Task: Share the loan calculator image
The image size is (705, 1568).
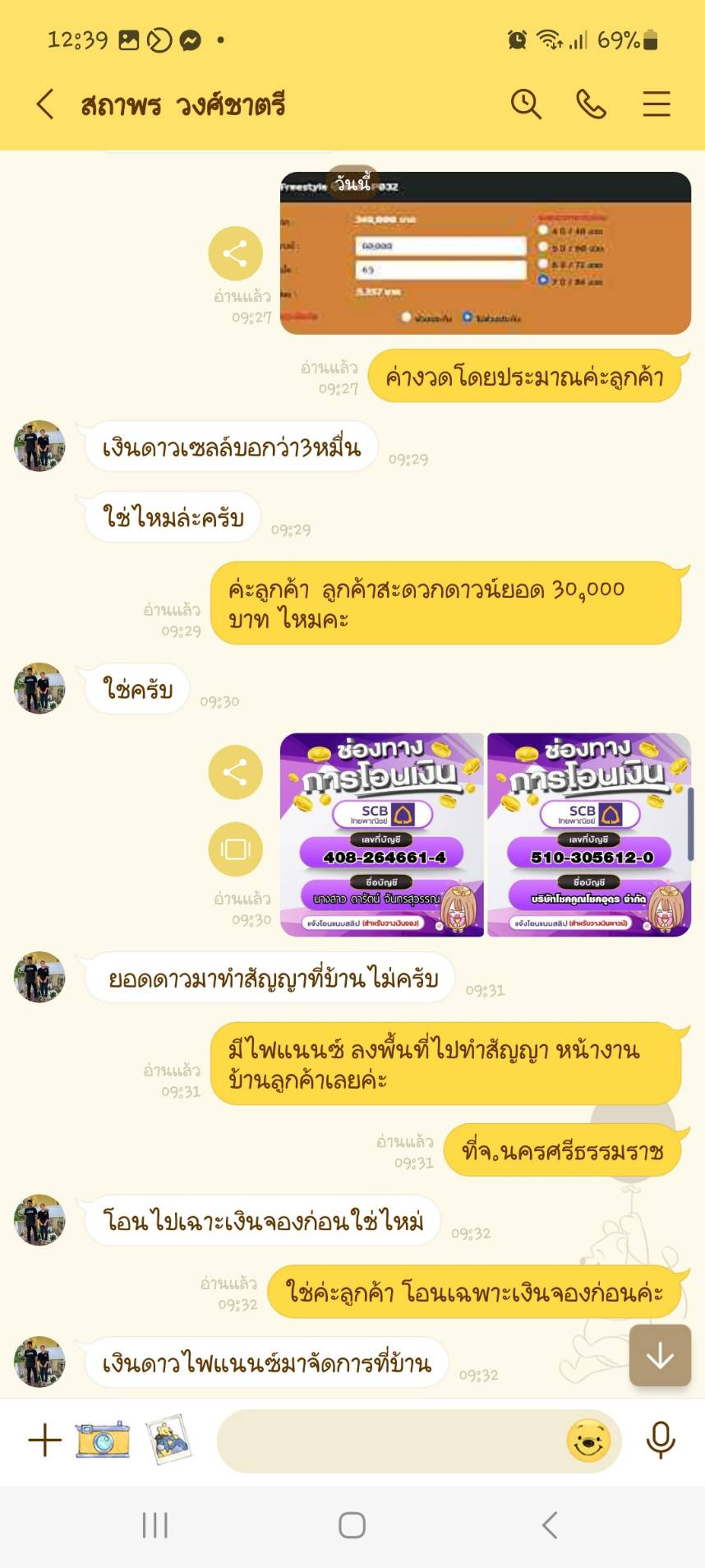Action: 235,253
